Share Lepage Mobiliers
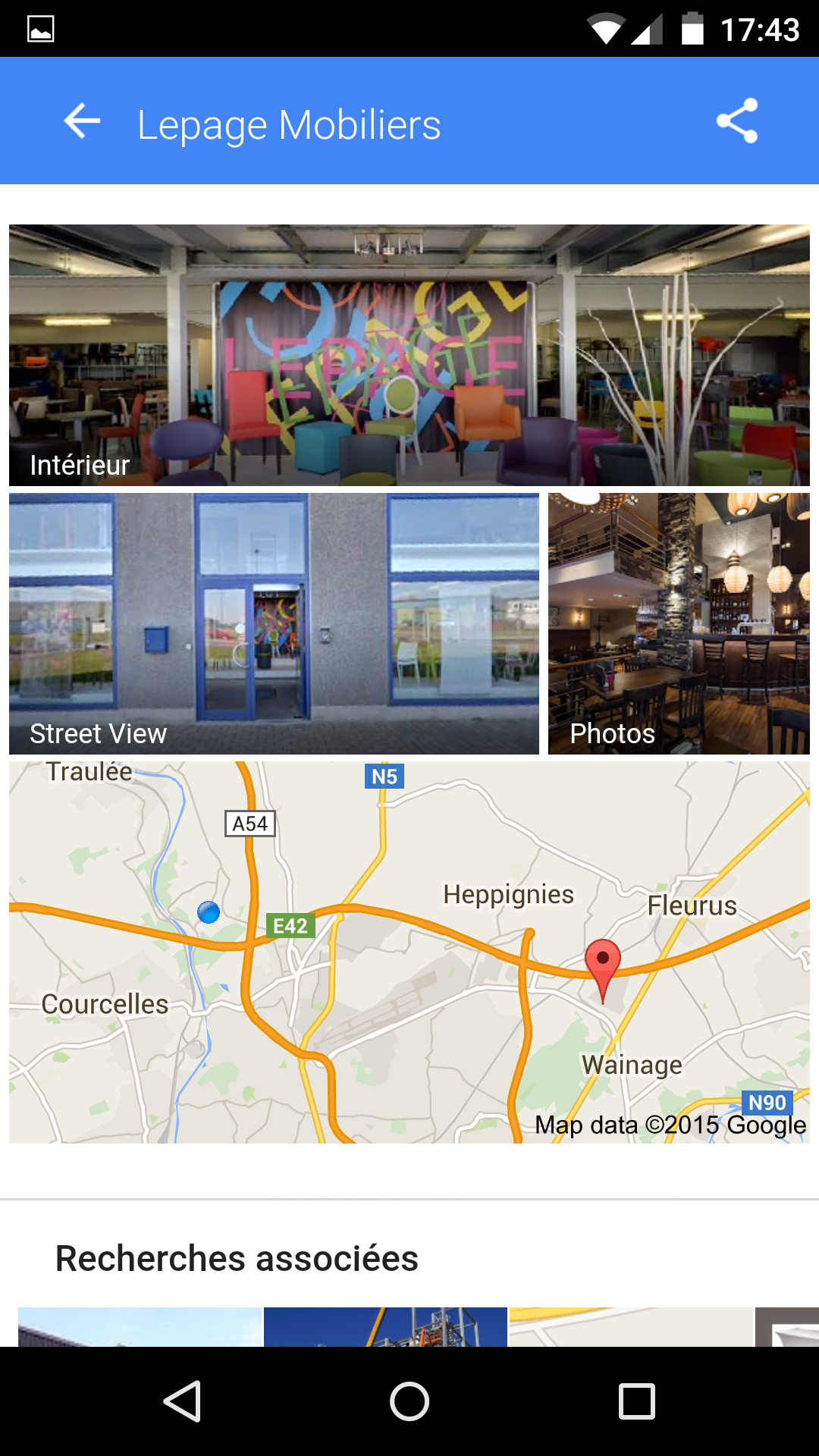Screen dimensions: 819x1456 tap(737, 121)
